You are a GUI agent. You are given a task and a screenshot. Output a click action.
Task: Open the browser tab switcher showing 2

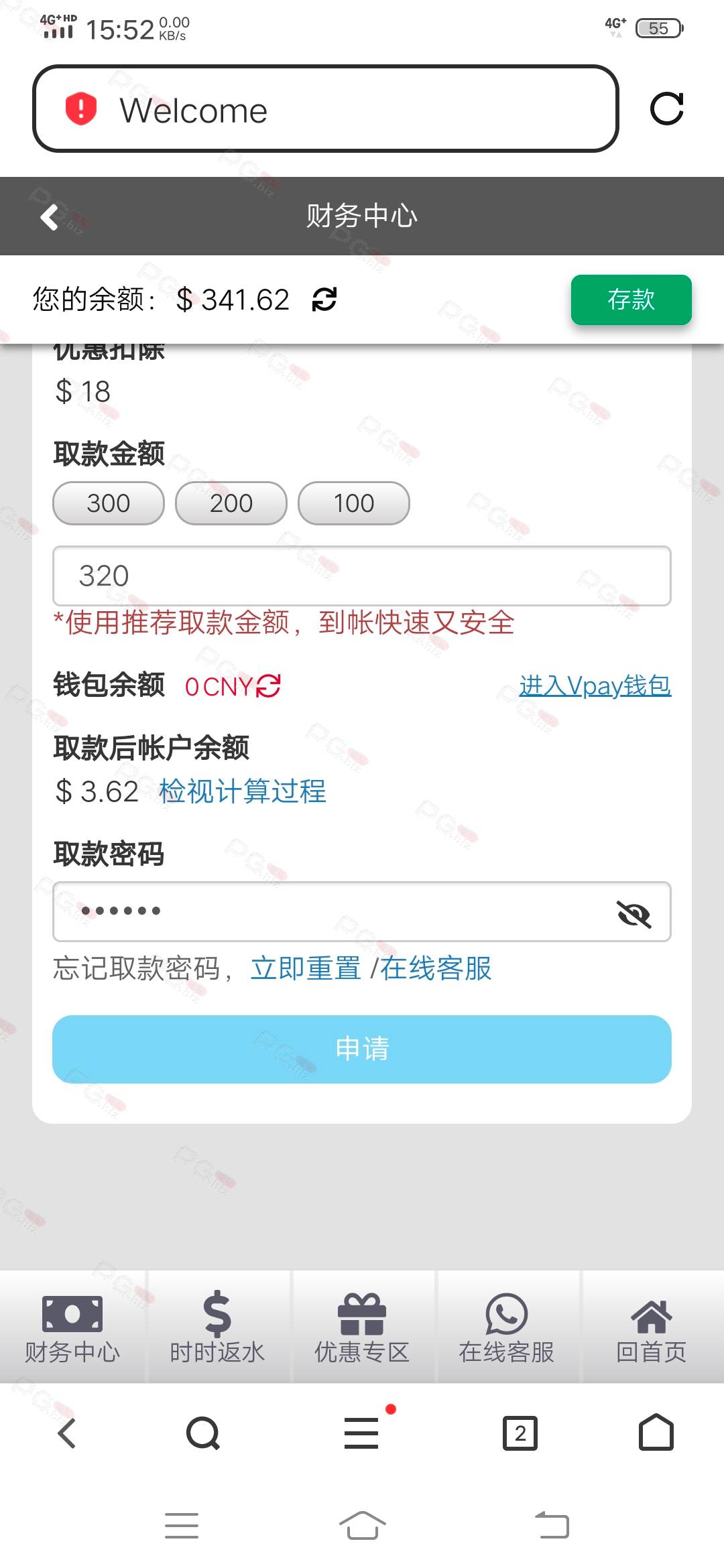pos(520,1433)
